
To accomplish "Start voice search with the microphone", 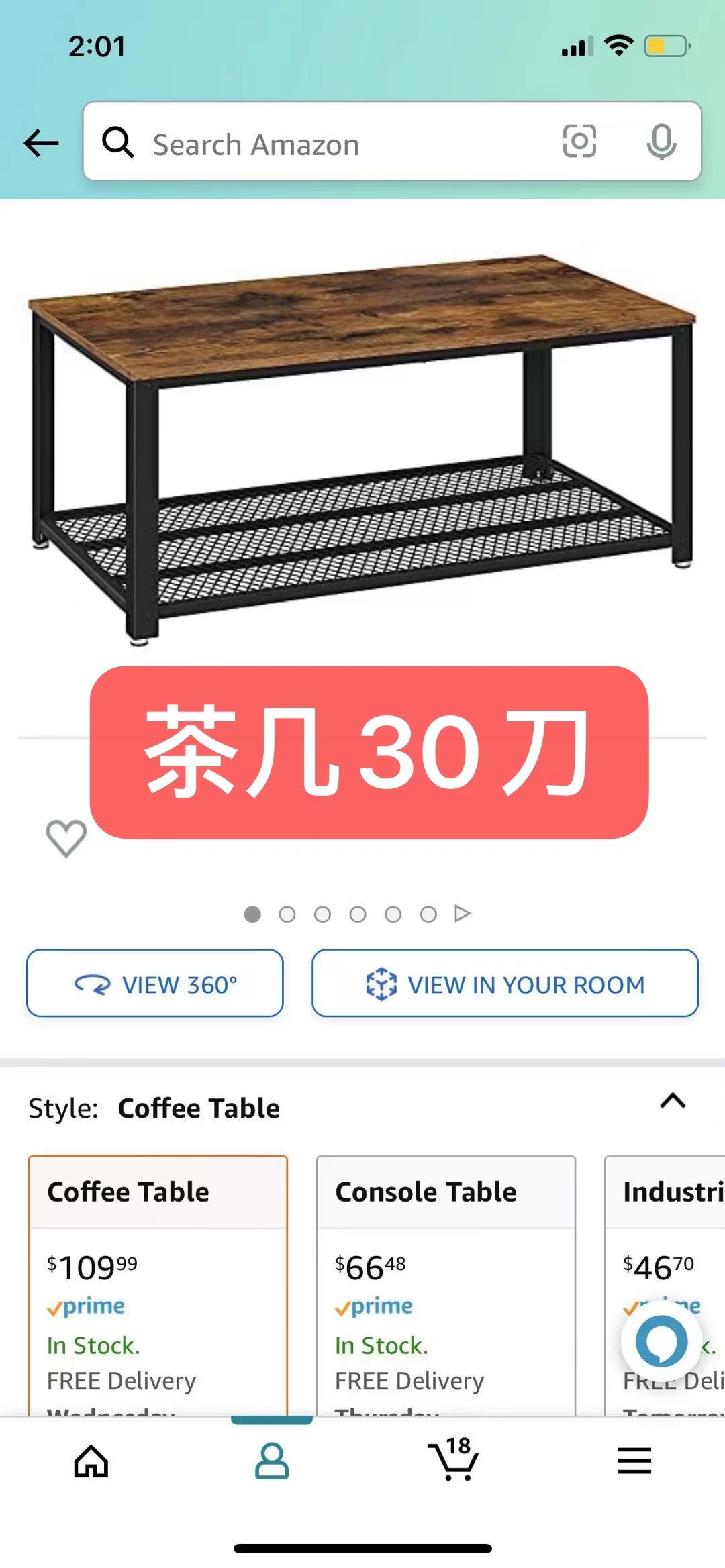I will [661, 142].
